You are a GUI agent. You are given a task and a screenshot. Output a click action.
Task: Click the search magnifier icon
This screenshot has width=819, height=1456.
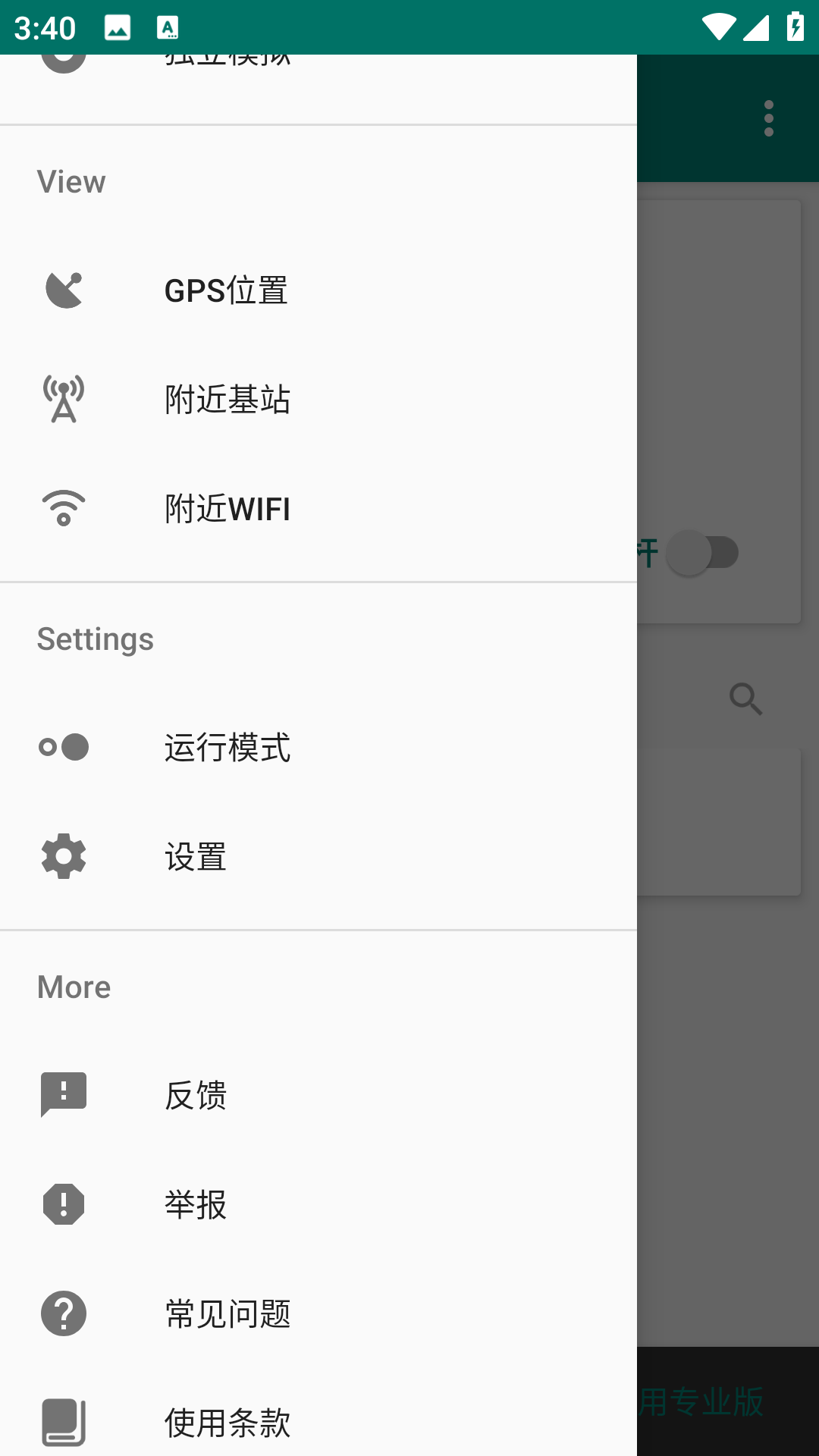pos(747,699)
